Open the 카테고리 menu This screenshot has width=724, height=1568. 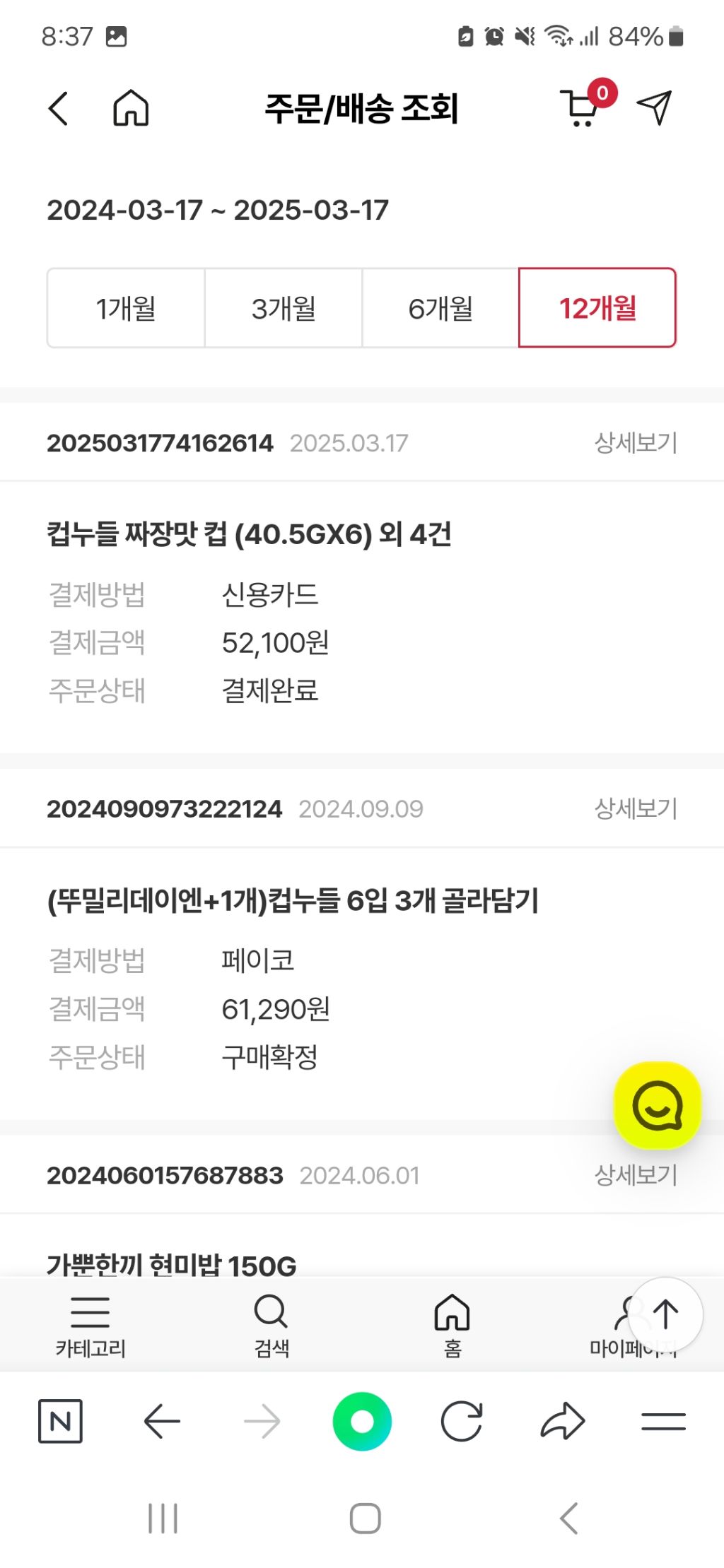(90, 1326)
